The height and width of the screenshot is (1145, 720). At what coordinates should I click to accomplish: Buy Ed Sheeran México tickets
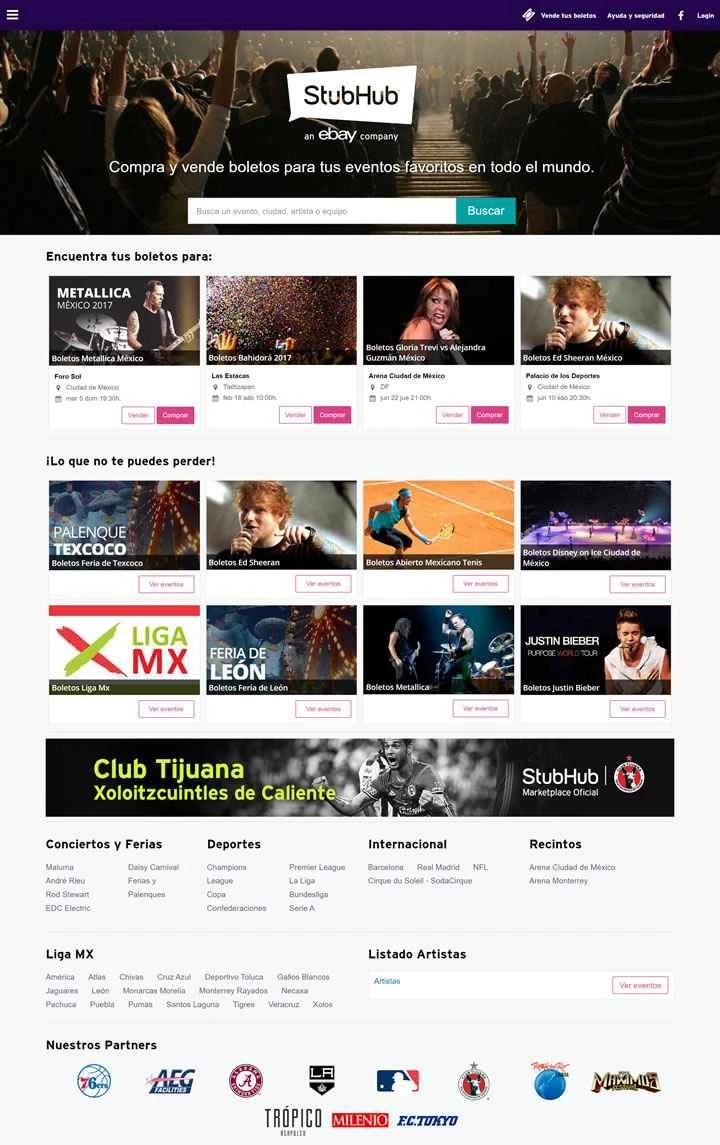646,415
